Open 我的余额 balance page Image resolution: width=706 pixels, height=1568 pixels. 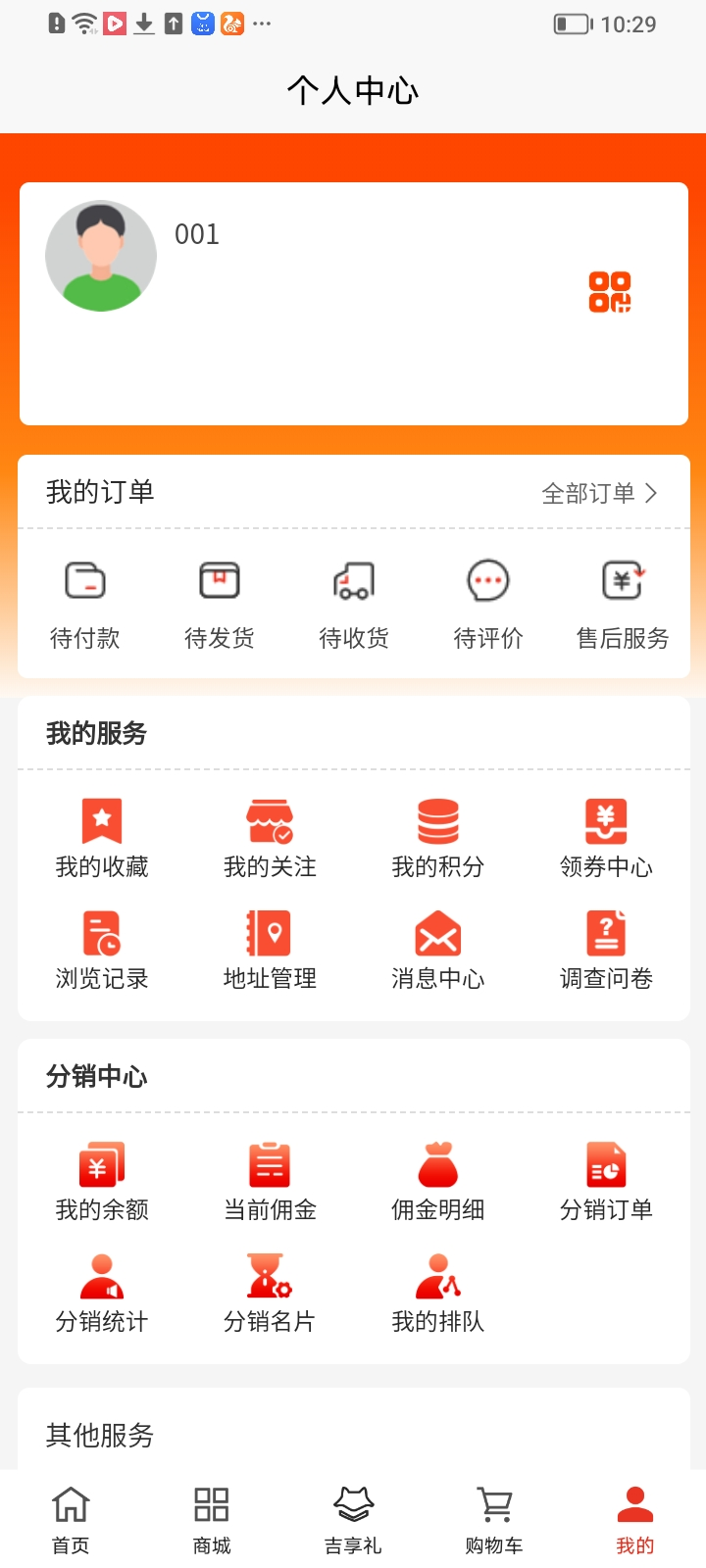[101, 1181]
